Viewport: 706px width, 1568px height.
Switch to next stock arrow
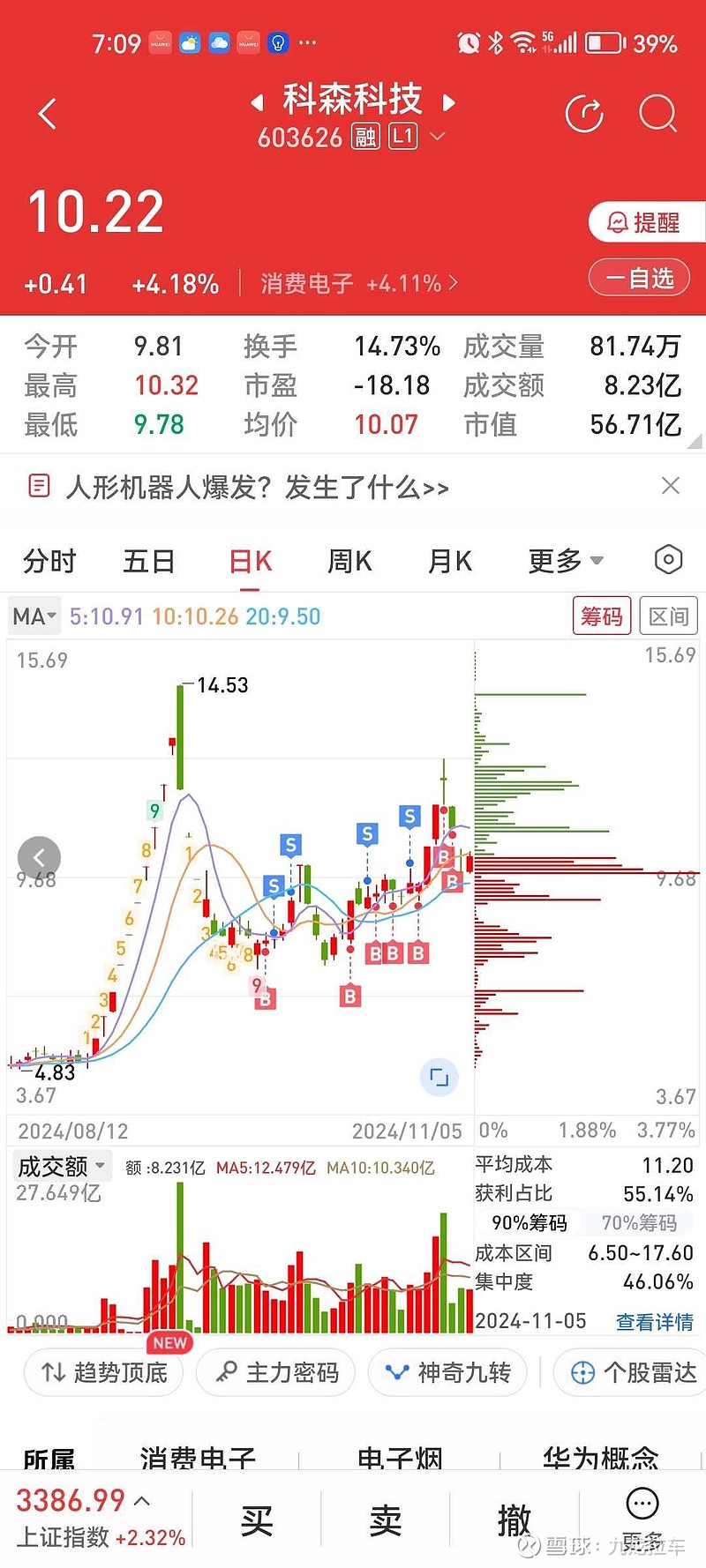449,103
